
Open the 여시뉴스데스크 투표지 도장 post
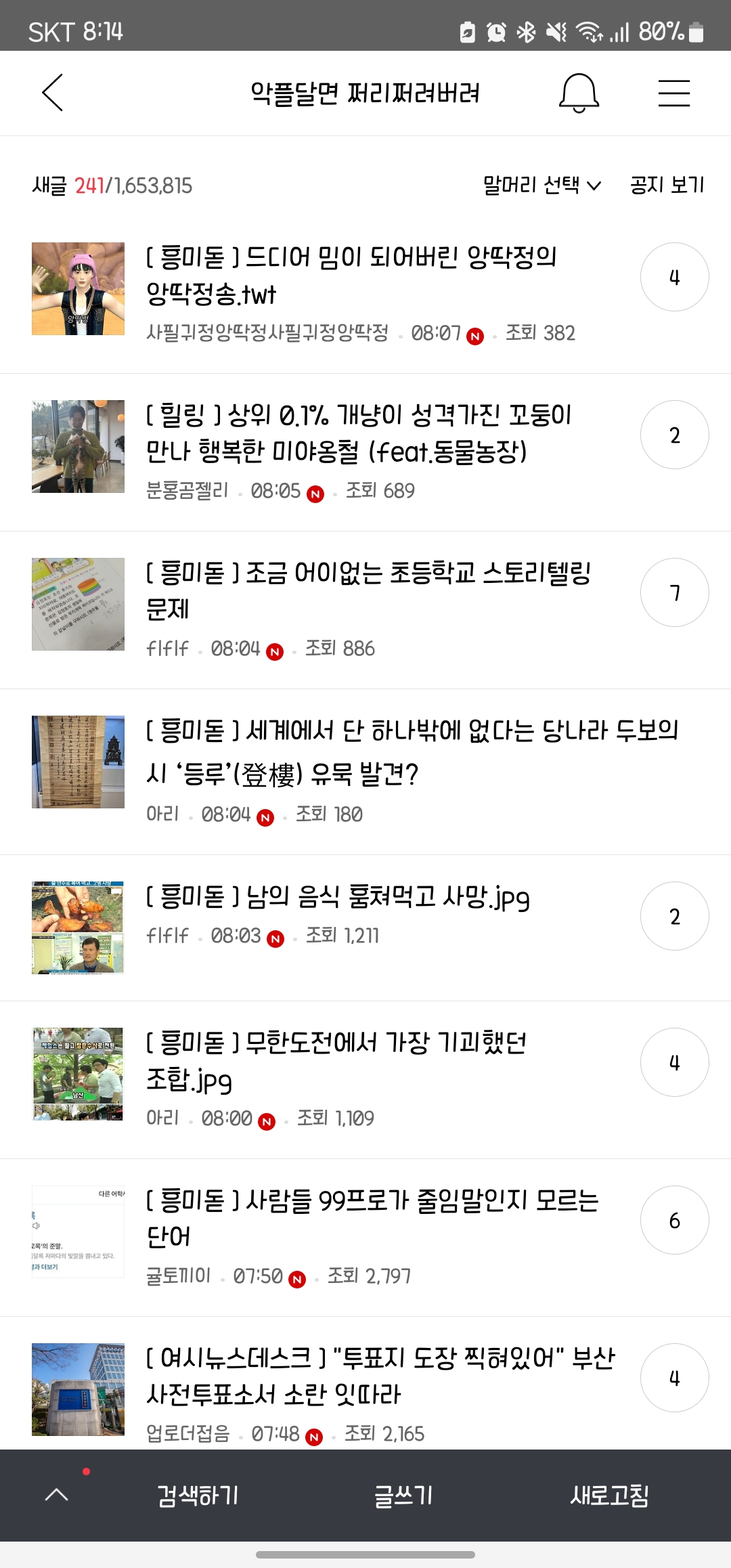click(x=380, y=1376)
